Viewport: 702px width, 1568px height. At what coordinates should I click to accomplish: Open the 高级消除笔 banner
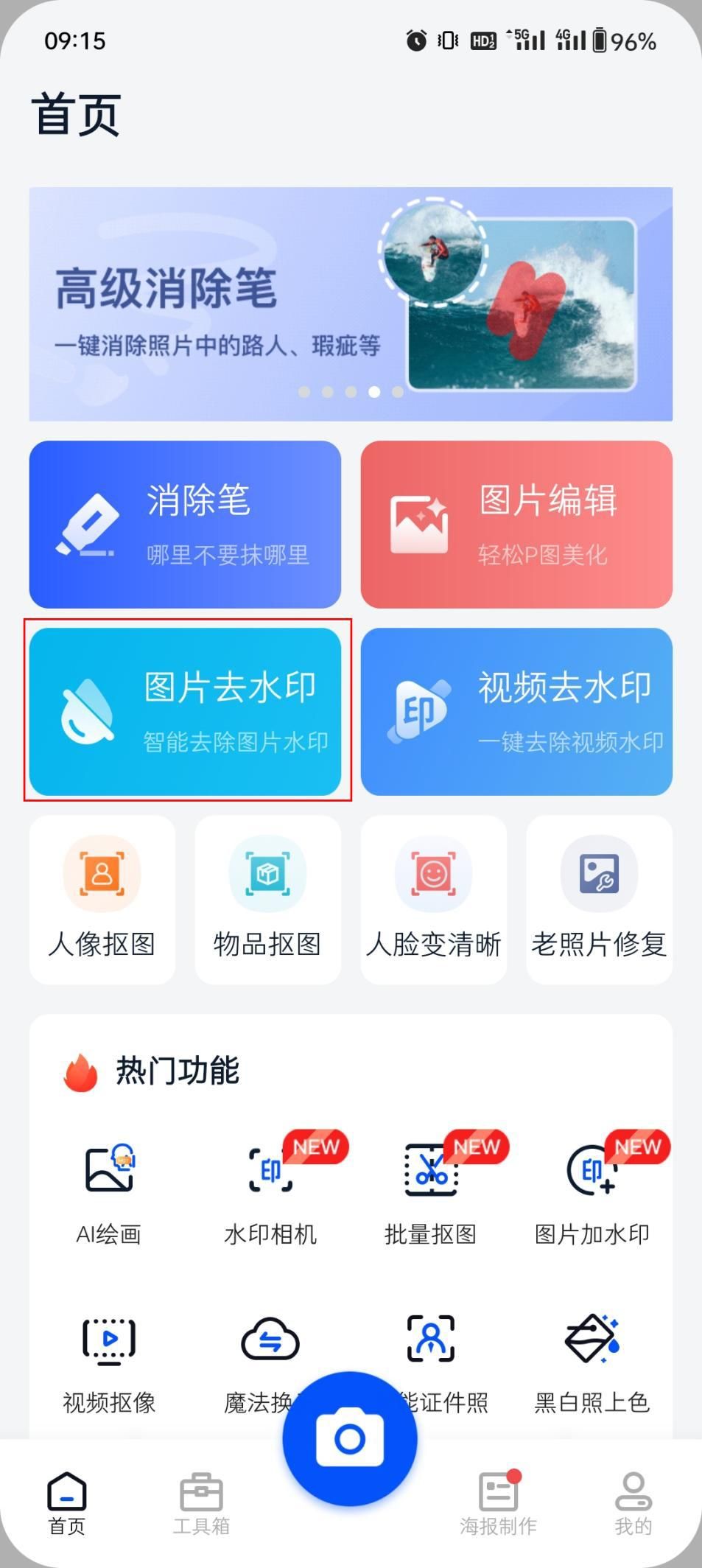coord(351,304)
